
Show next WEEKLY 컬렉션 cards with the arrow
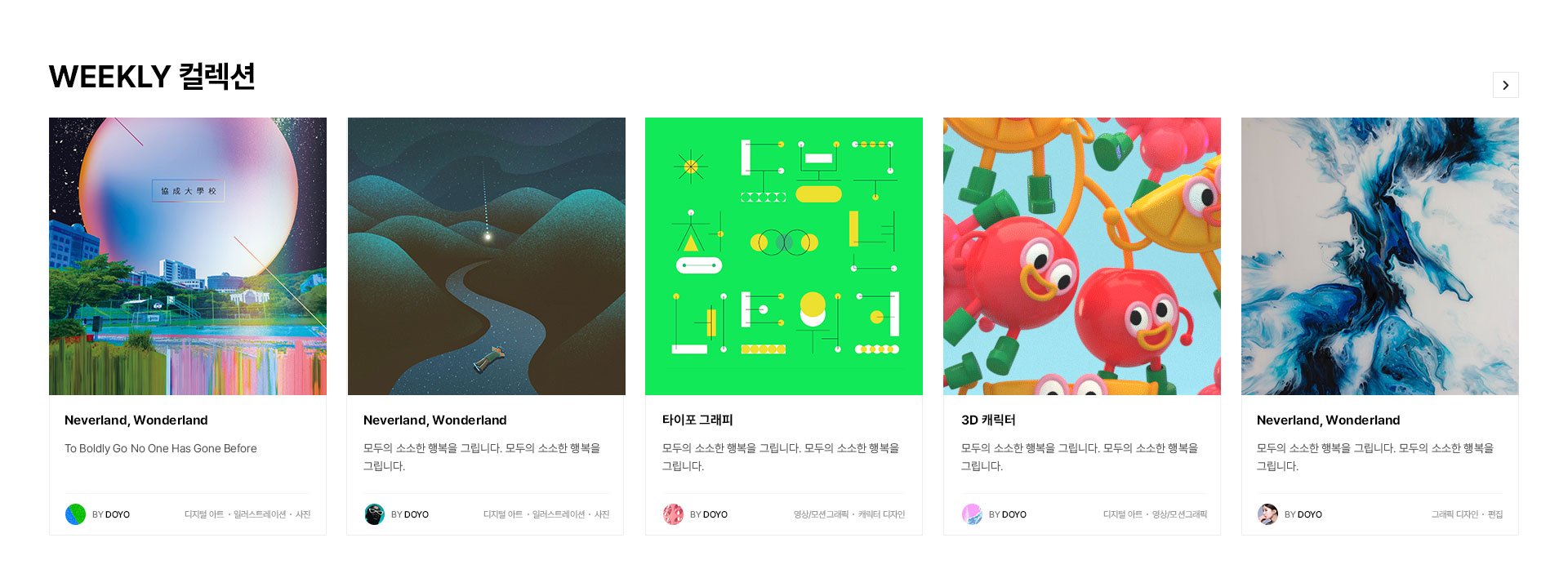pyautogui.click(x=1505, y=85)
